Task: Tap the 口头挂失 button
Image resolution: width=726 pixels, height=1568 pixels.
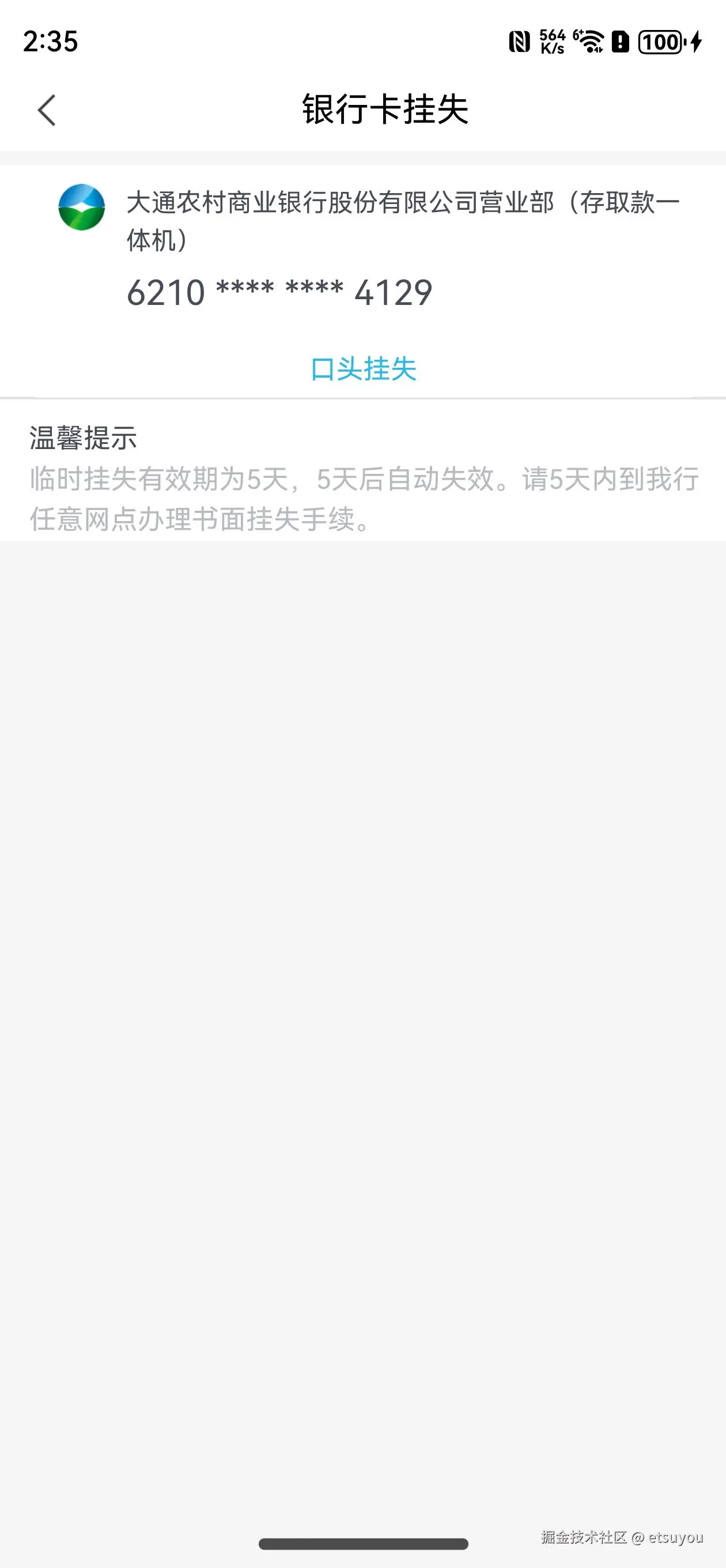Action: click(364, 369)
